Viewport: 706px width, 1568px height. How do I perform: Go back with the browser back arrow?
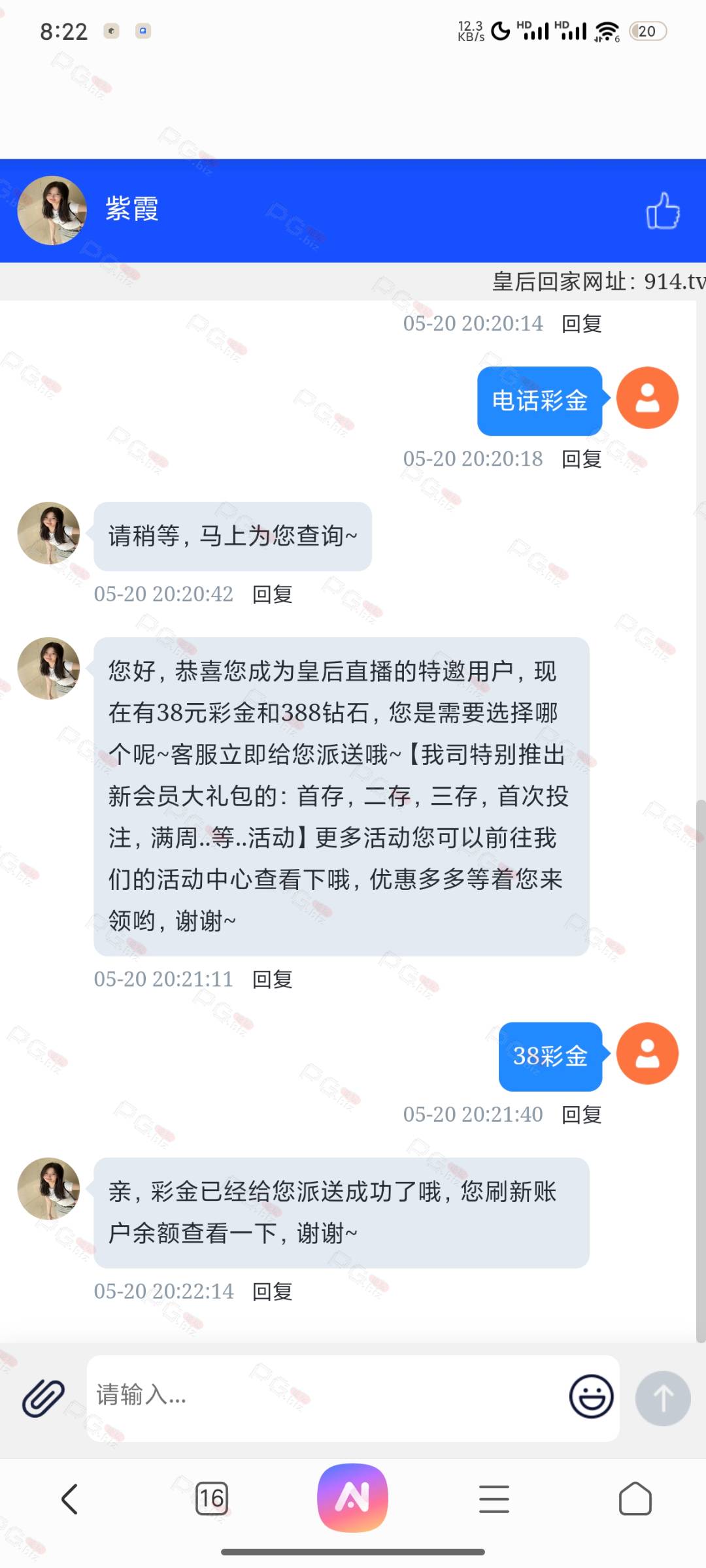click(70, 1499)
